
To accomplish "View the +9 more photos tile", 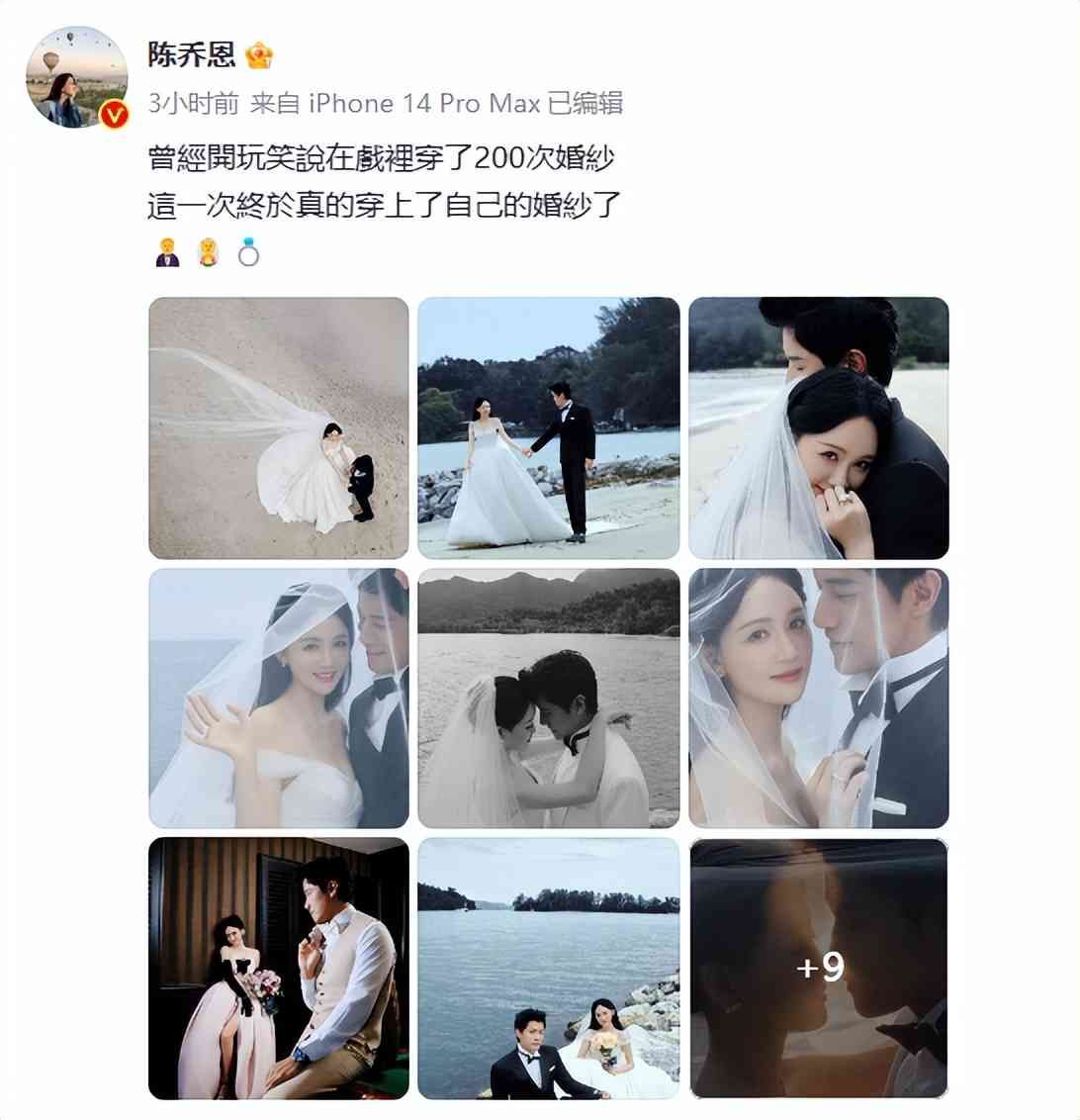I will (818, 968).
